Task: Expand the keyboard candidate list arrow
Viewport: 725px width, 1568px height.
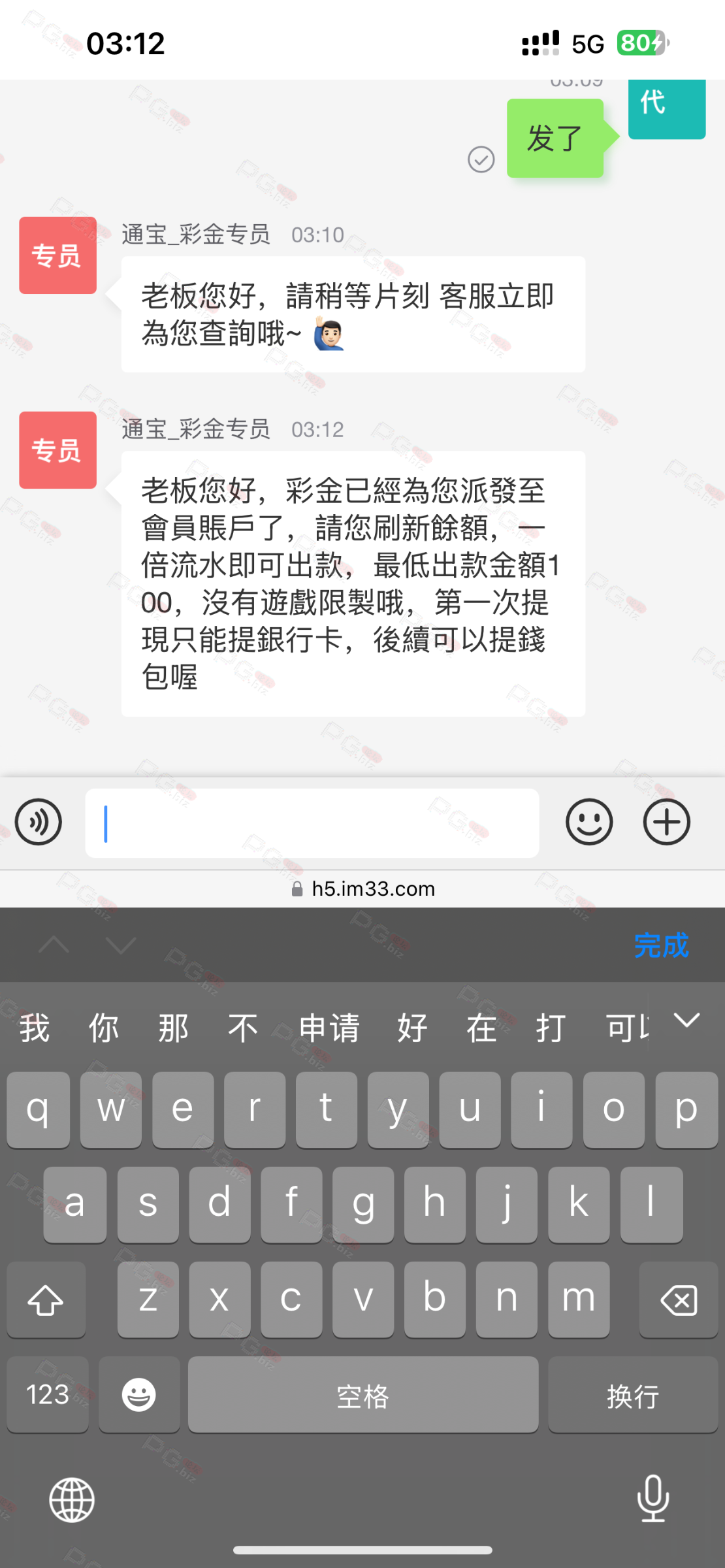Action: click(x=686, y=1021)
